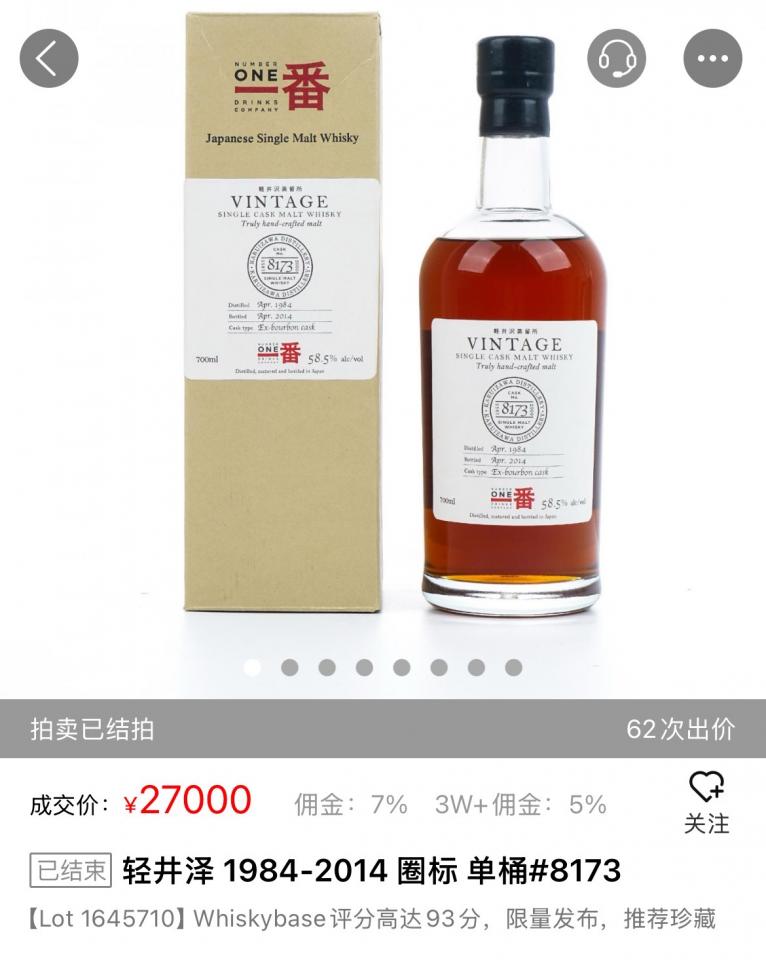Screen dimensions: 766x960
Task: Follow this lot with the 关注 heart
Action: [x=706, y=802]
